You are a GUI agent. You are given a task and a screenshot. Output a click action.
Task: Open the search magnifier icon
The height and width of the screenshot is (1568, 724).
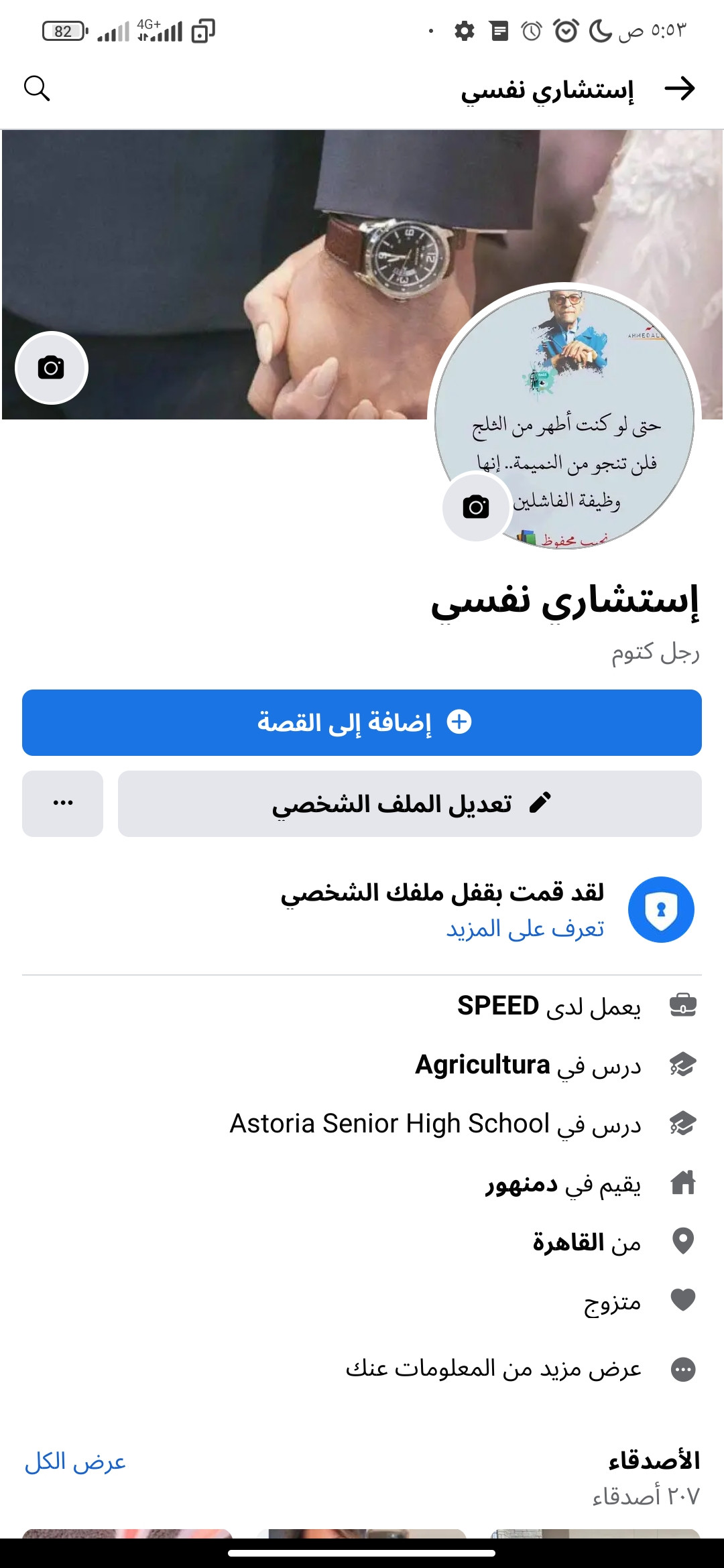[x=37, y=88]
